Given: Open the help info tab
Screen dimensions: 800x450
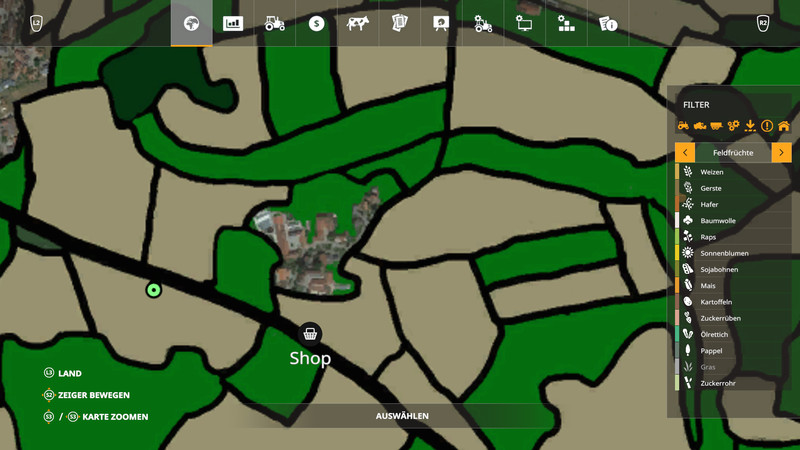Looking at the screenshot, I should pos(608,23).
